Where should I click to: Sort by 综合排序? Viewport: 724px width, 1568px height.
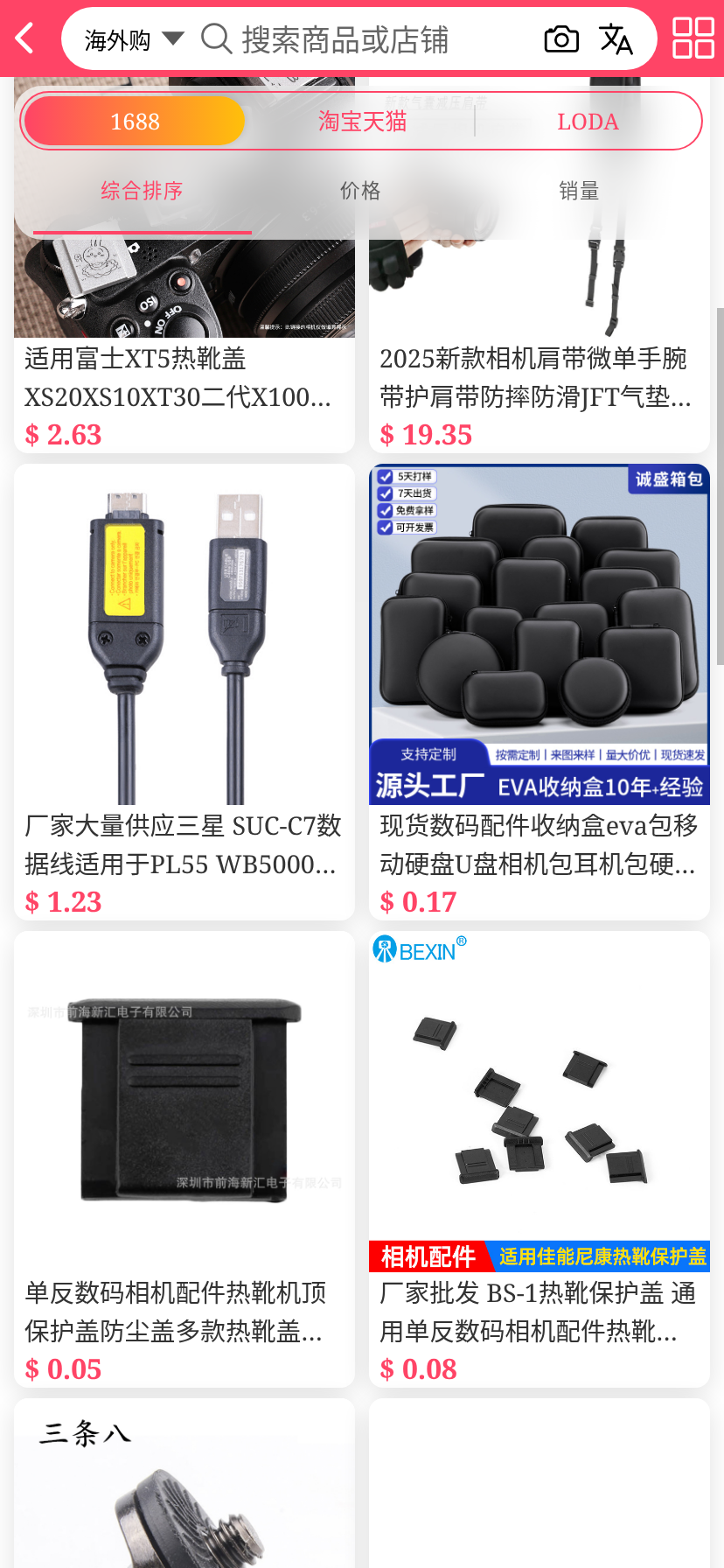click(142, 191)
